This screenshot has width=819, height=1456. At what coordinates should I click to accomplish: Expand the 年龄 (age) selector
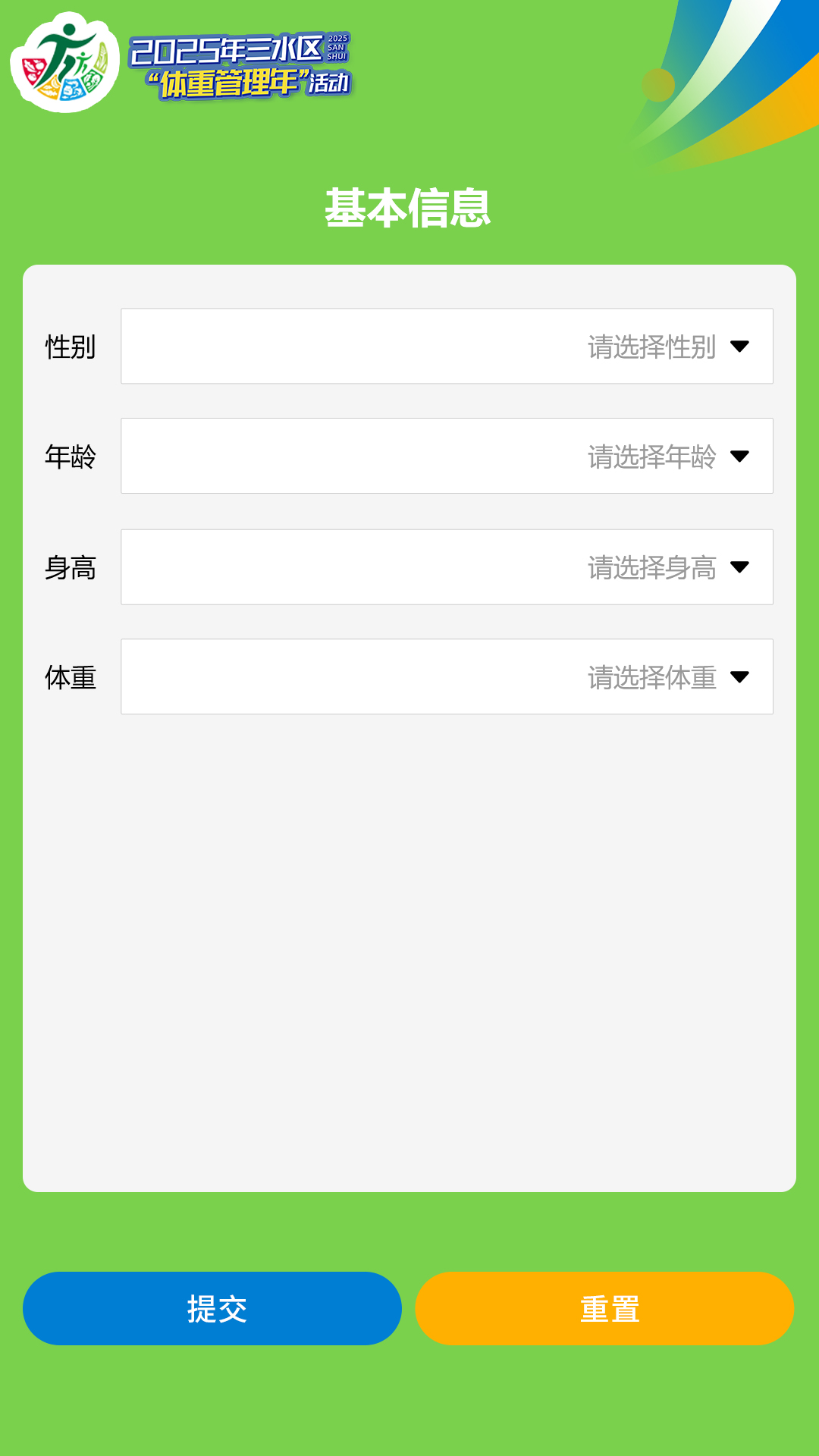447,457
